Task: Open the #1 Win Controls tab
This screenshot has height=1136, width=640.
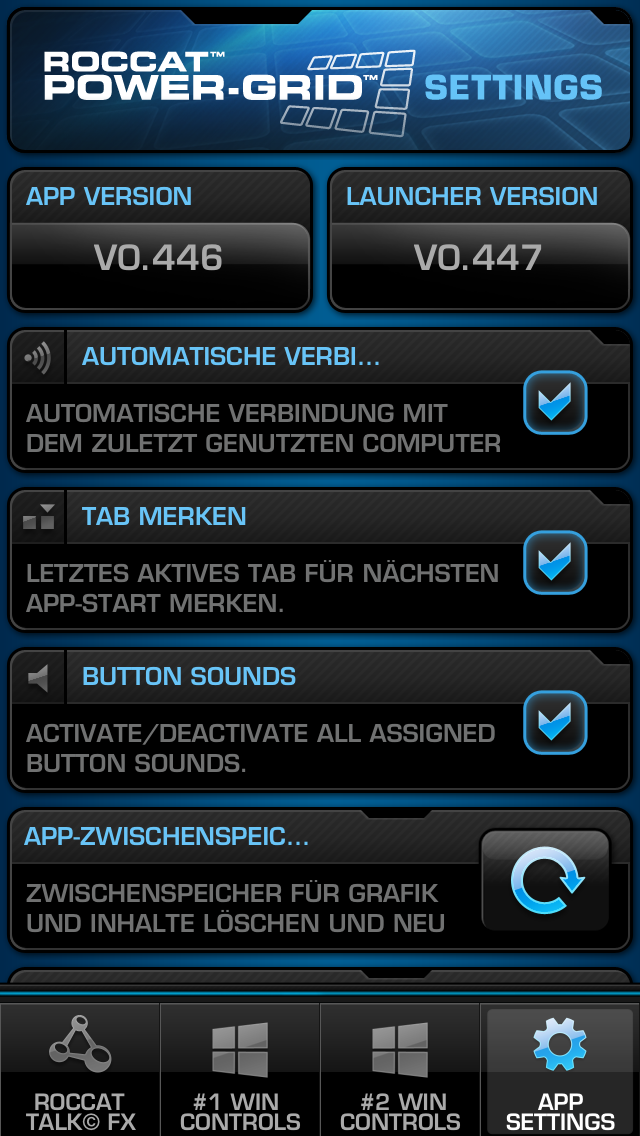Action: pyautogui.click(x=240, y=1070)
